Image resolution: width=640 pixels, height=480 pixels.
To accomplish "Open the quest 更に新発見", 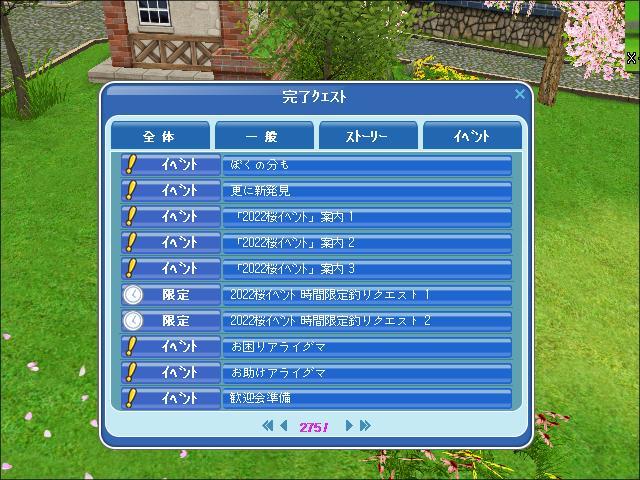I will point(366,191).
